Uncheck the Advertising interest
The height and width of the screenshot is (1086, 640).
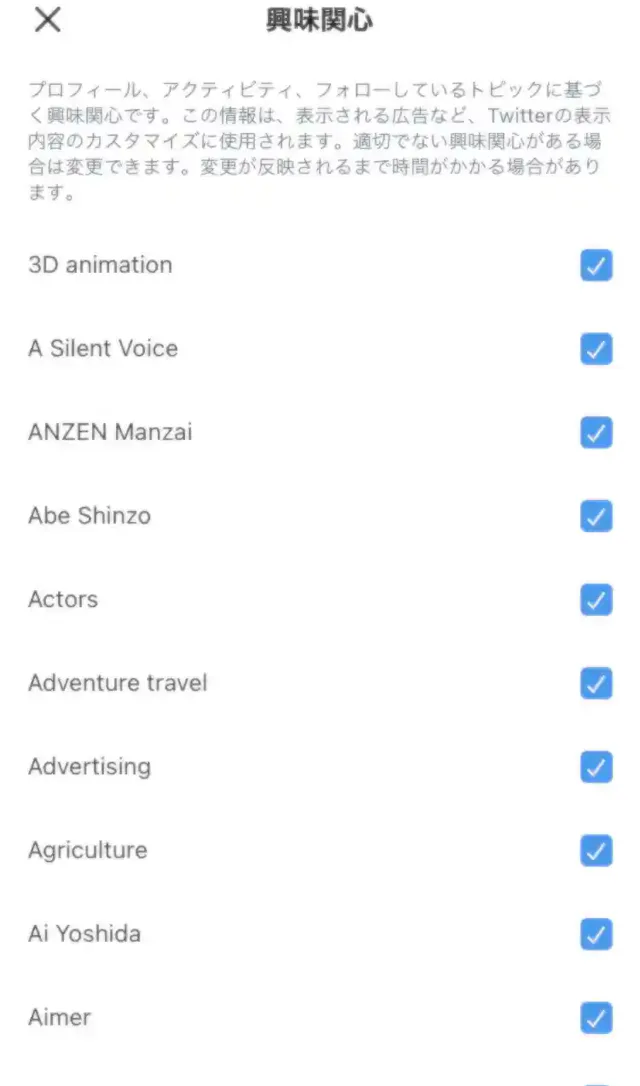coord(596,767)
